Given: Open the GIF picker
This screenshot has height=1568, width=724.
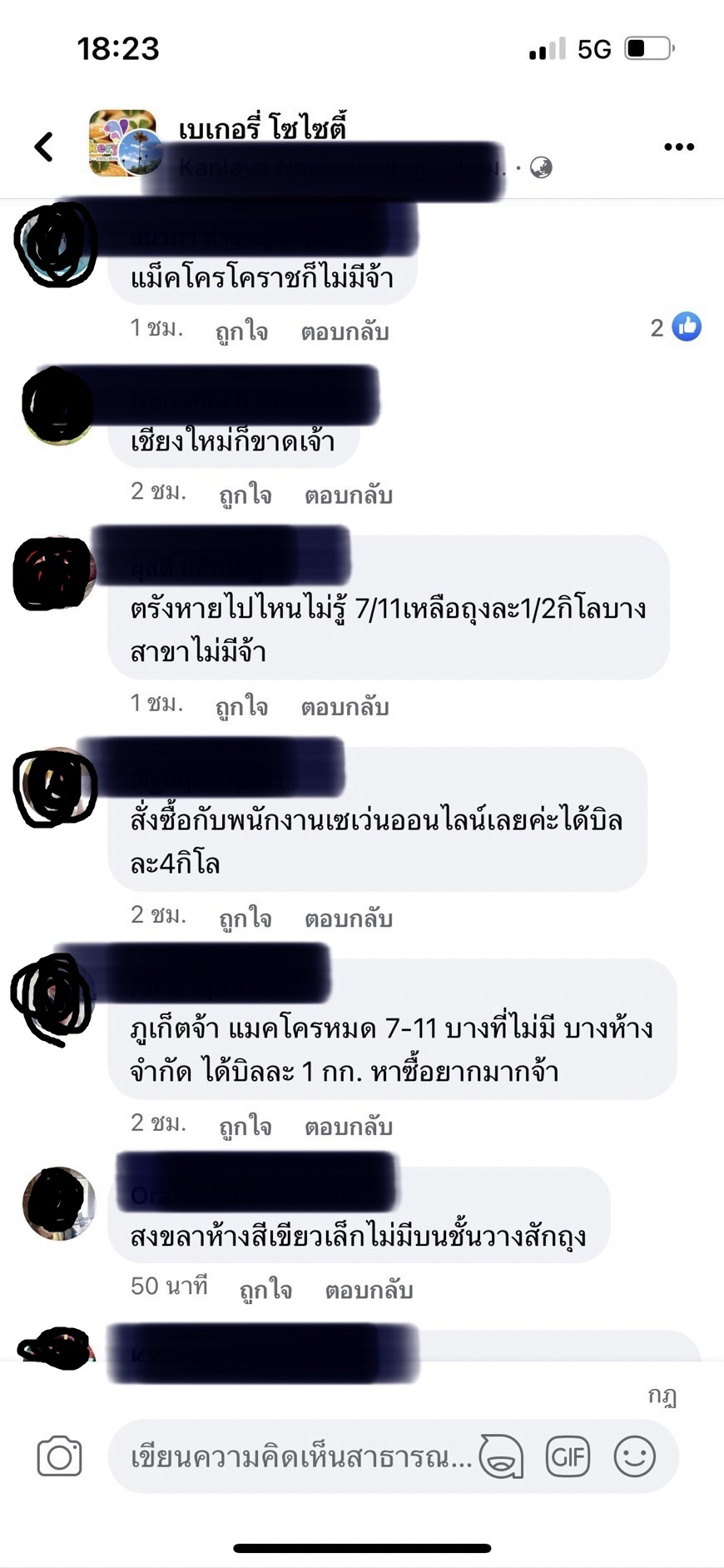Looking at the screenshot, I should point(568,1456).
